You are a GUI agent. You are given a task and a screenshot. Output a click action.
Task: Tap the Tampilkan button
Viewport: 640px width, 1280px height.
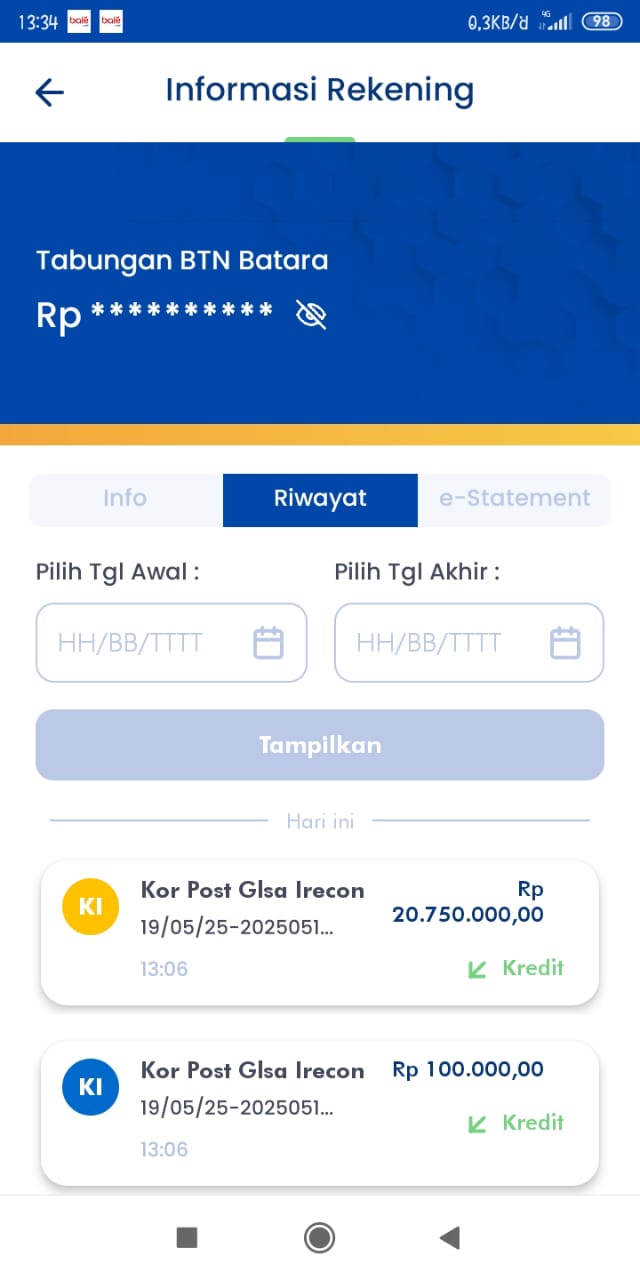[x=320, y=745]
